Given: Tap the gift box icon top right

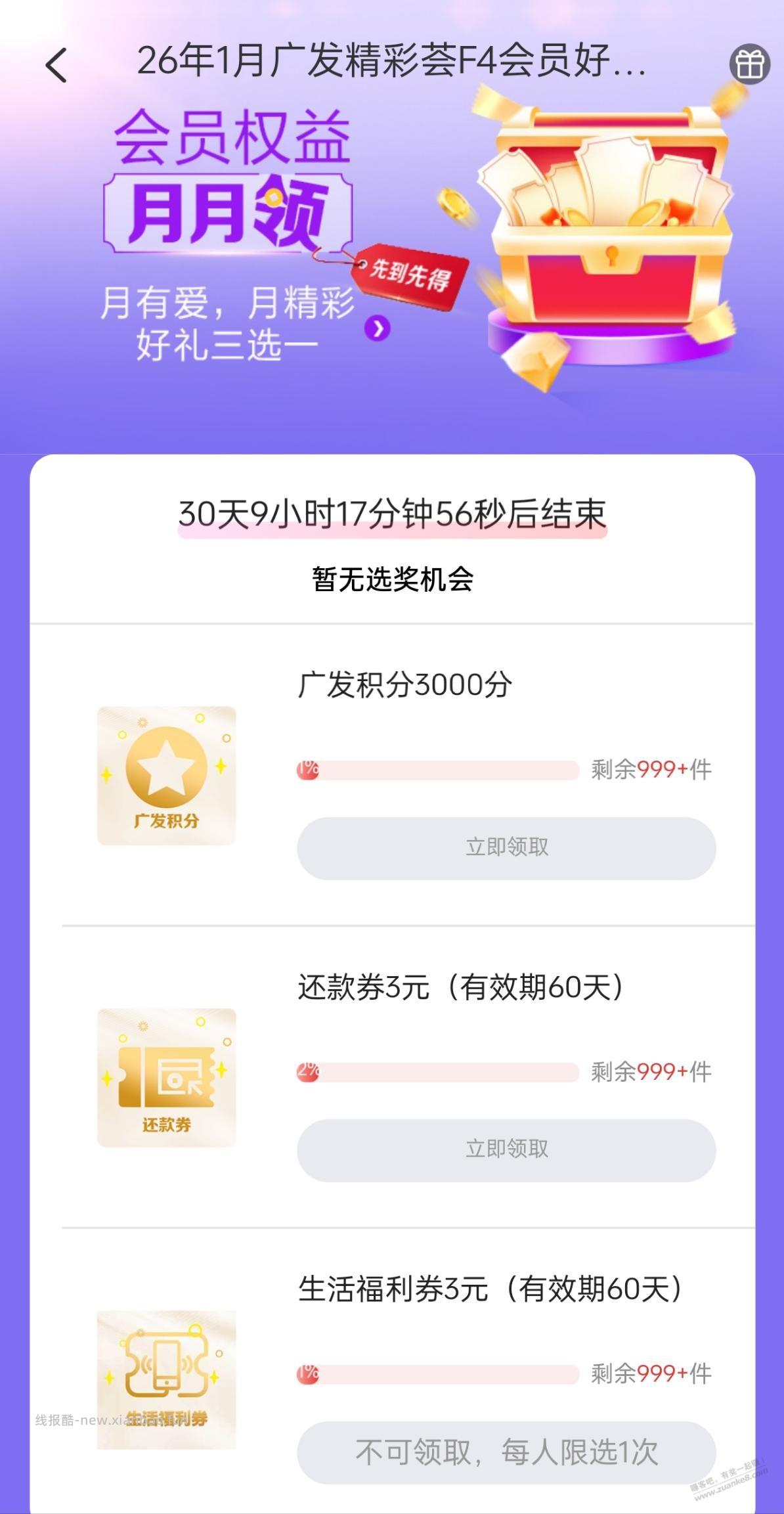Looking at the screenshot, I should (x=749, y=64).
